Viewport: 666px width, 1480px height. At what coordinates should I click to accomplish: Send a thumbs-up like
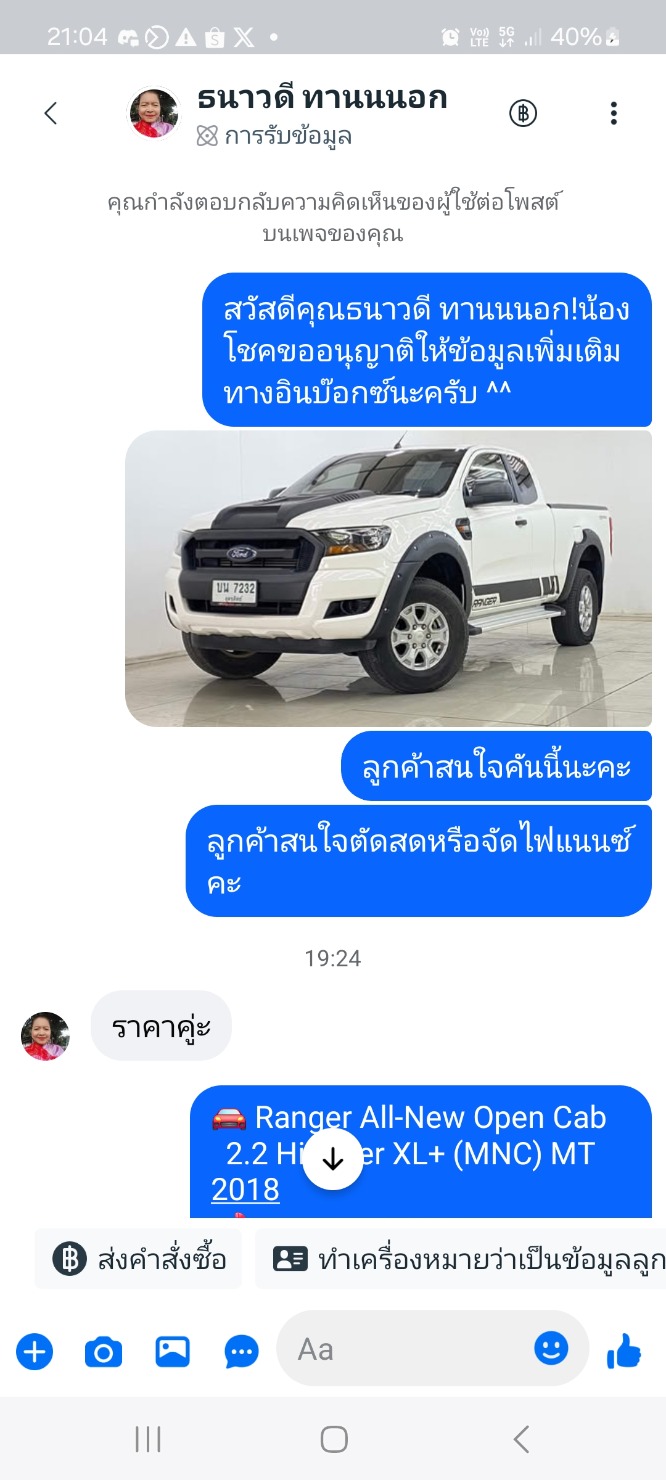tap(625, 1351)
